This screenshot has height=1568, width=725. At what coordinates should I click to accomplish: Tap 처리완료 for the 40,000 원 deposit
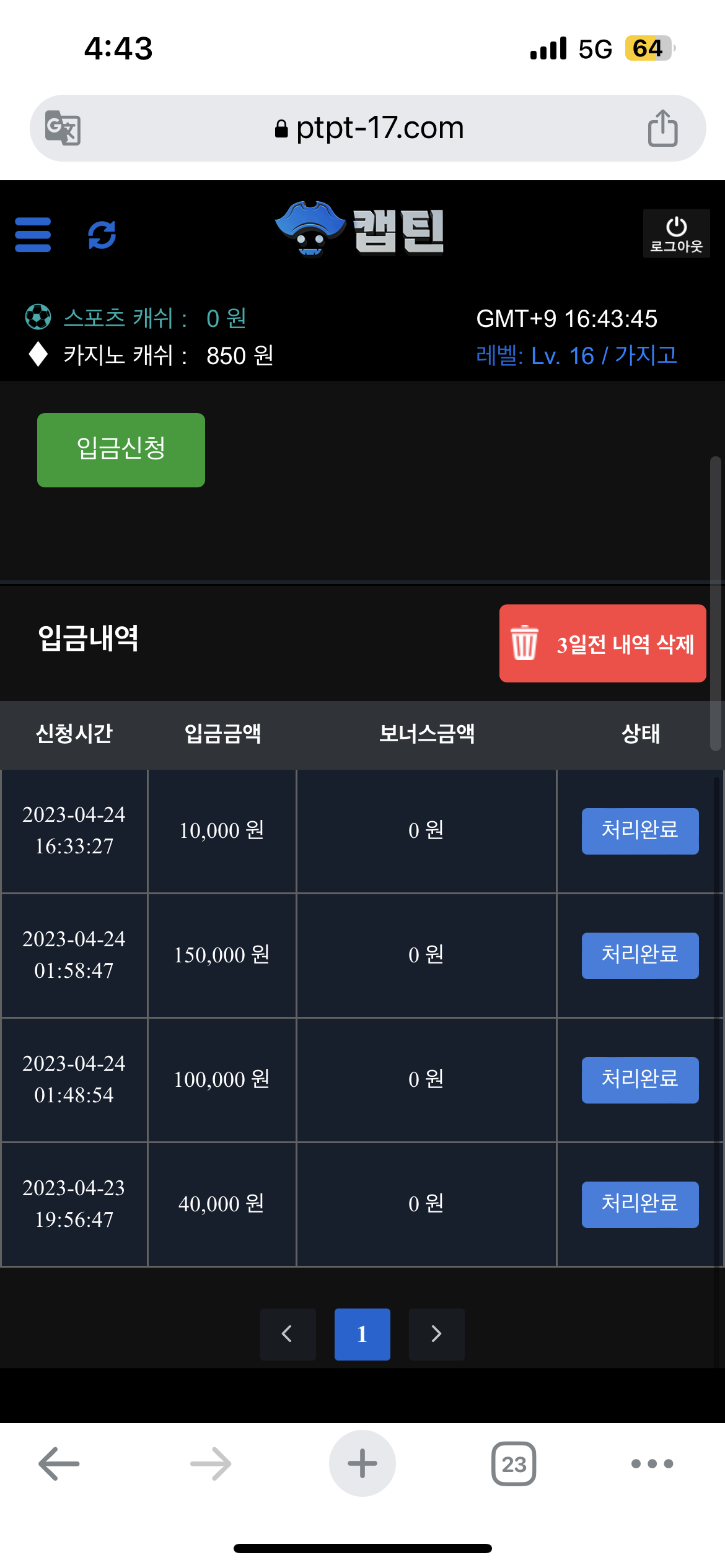[640, 1204]
